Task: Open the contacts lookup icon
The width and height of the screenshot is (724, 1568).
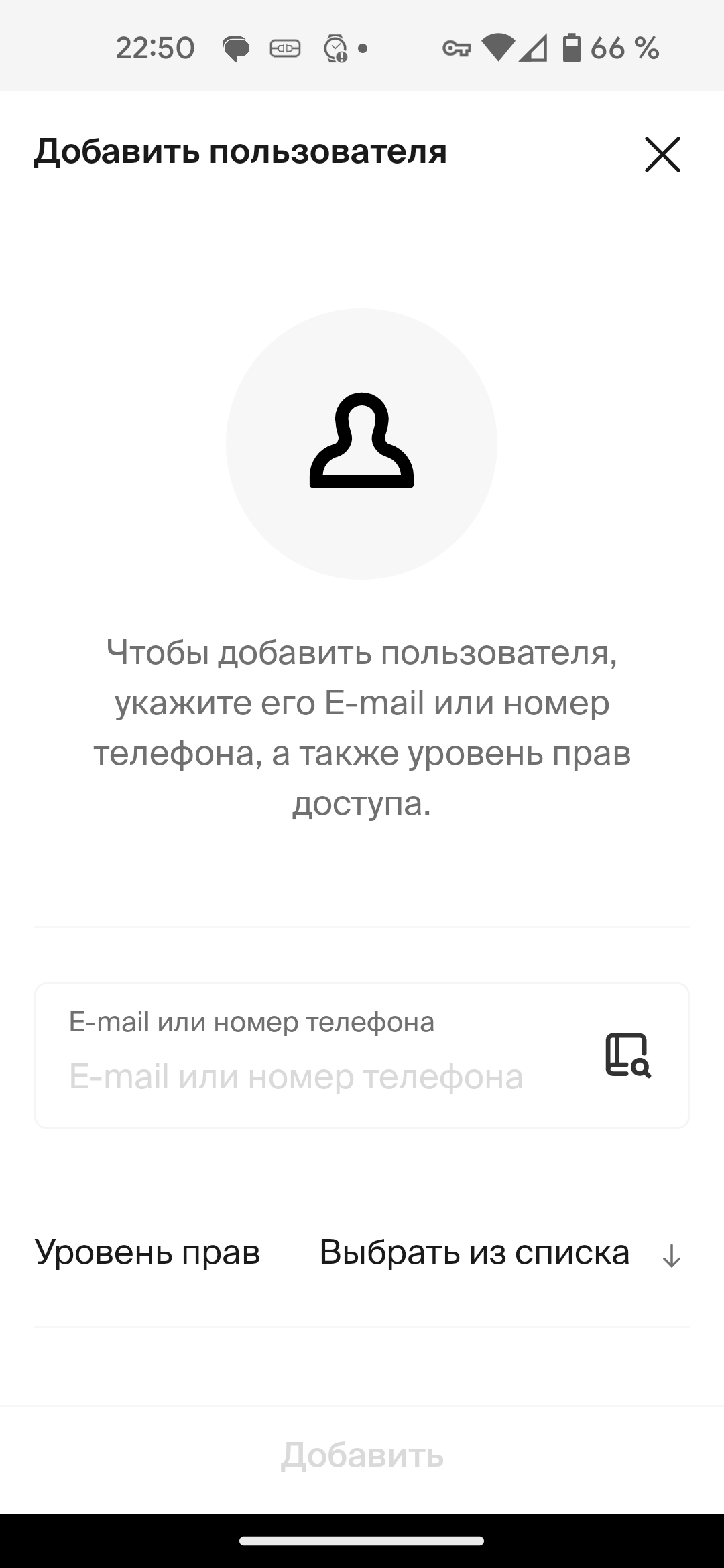Action: pos(627,1055)
